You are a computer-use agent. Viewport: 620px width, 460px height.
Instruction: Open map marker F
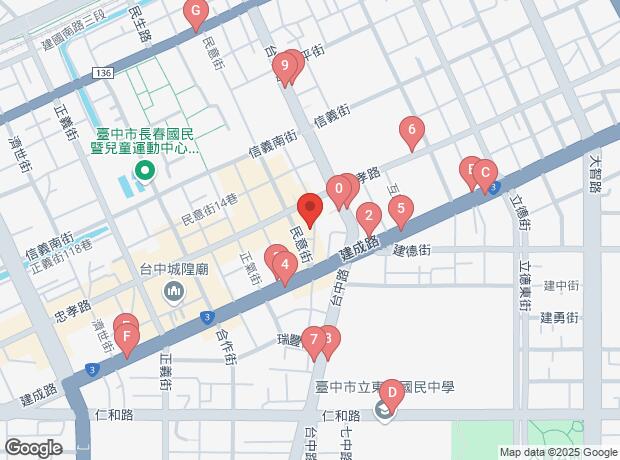point(126,338)
